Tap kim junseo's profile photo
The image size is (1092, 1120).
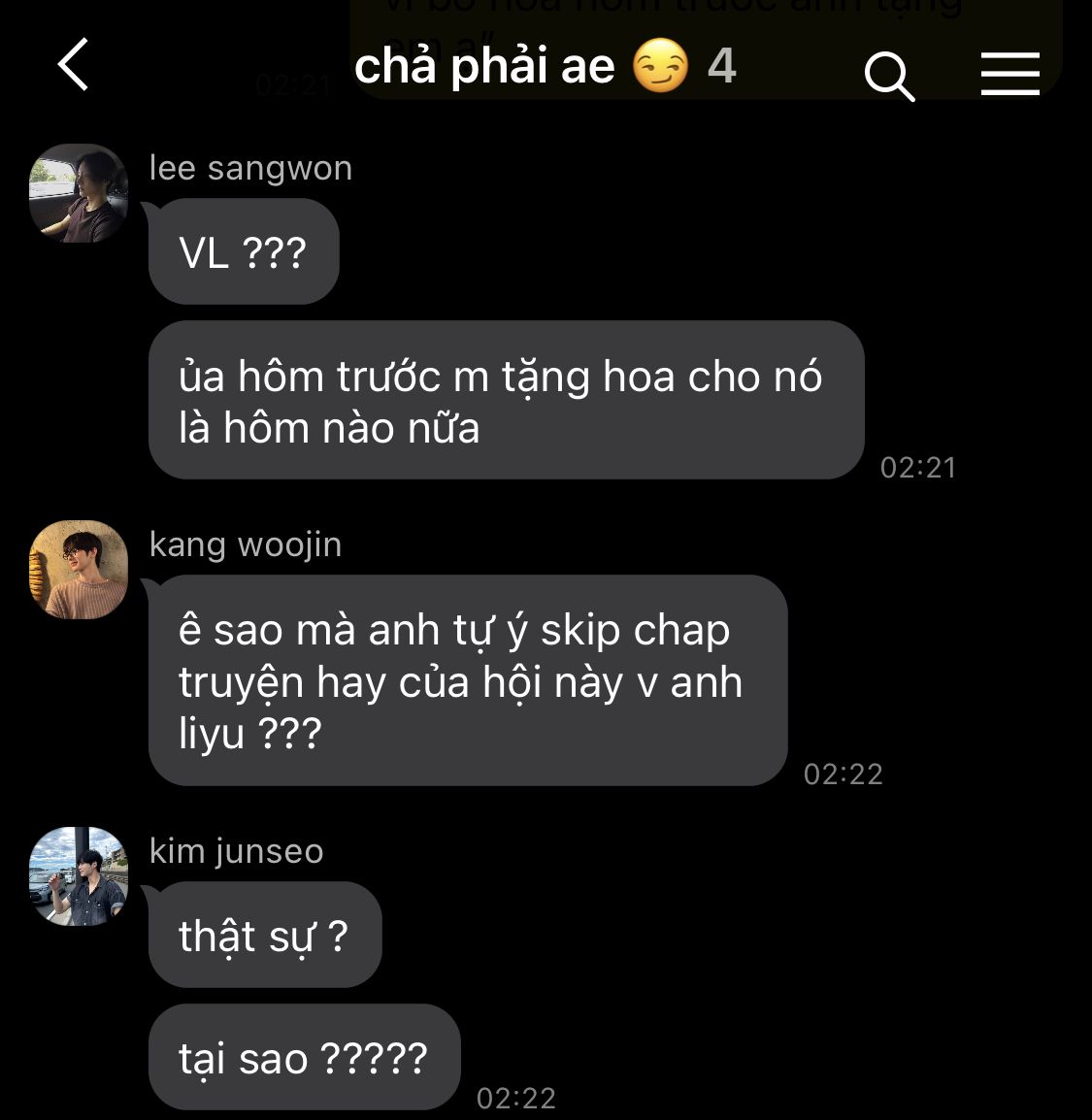tap(79, 876)
